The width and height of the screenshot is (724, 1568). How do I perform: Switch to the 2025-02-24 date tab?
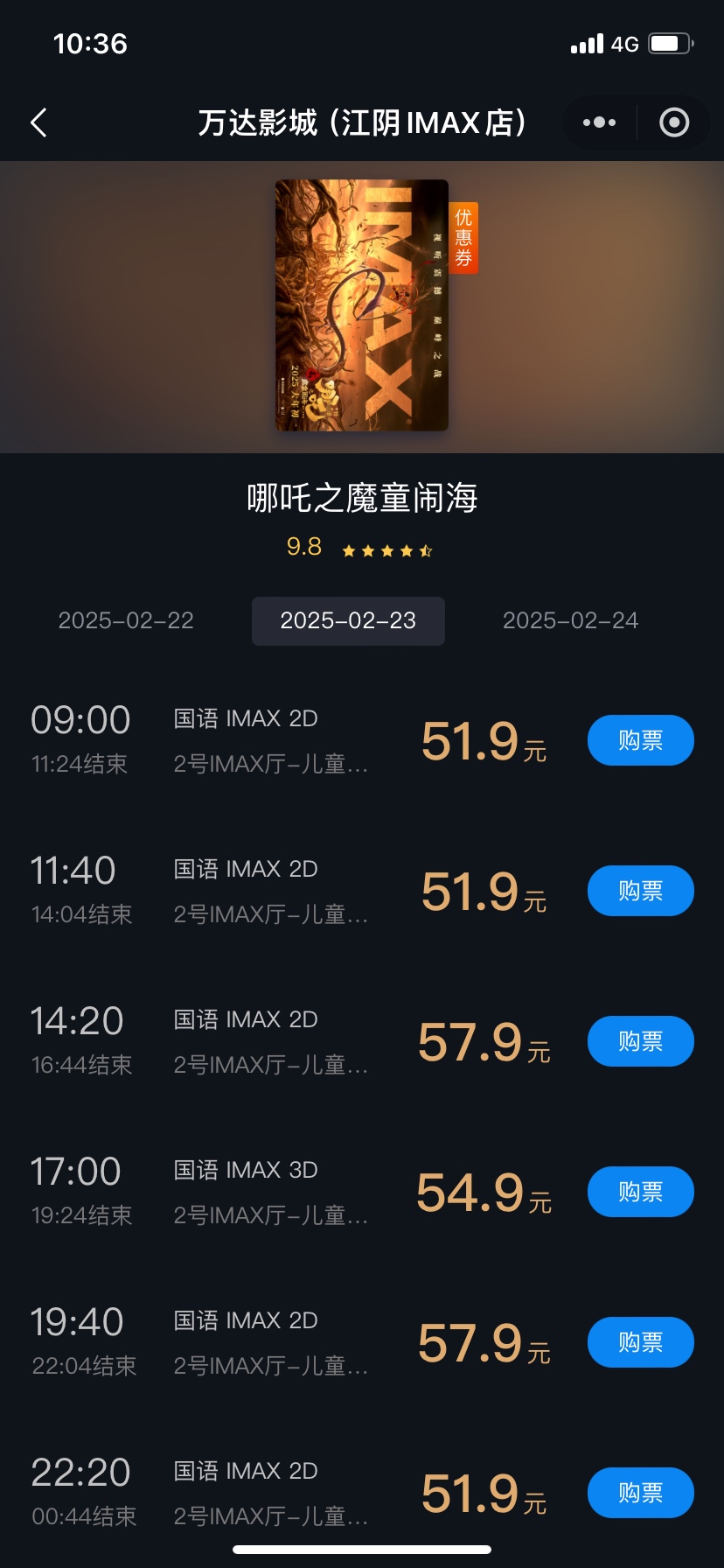[x=570, y=620]
